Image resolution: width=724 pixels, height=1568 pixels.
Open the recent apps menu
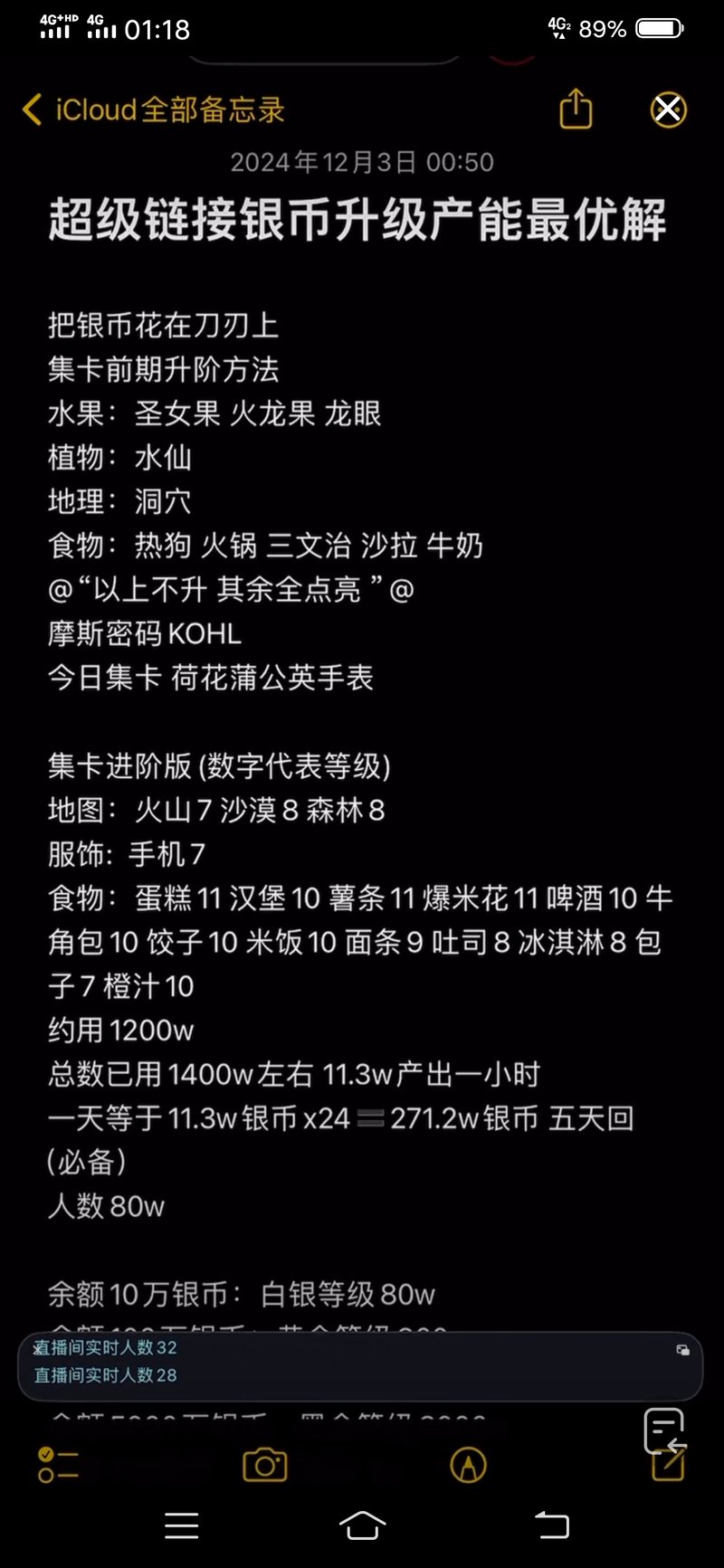[182, 1525]
